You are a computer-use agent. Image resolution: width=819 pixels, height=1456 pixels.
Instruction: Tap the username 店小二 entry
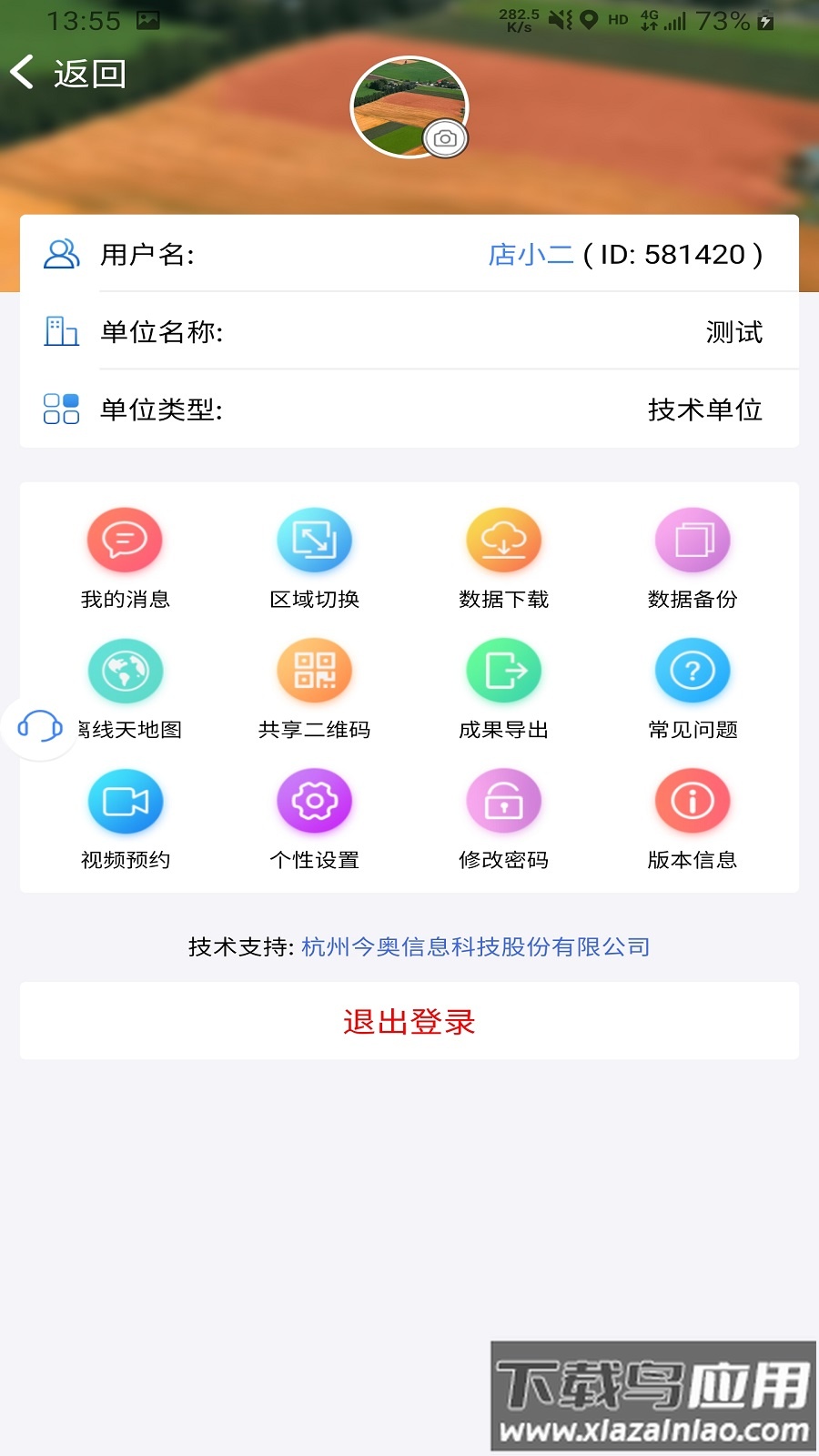(531, 255)
